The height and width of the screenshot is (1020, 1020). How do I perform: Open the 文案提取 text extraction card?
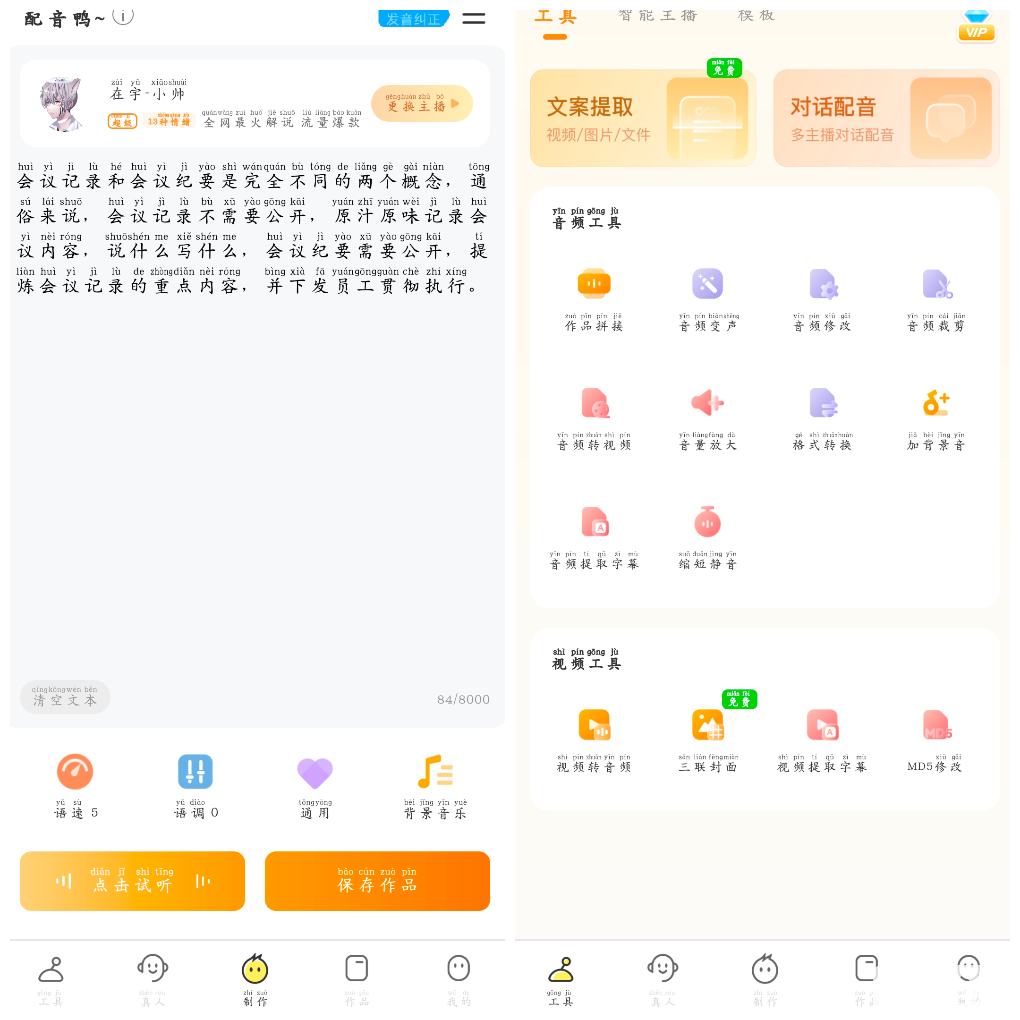(x=642, y=118)
